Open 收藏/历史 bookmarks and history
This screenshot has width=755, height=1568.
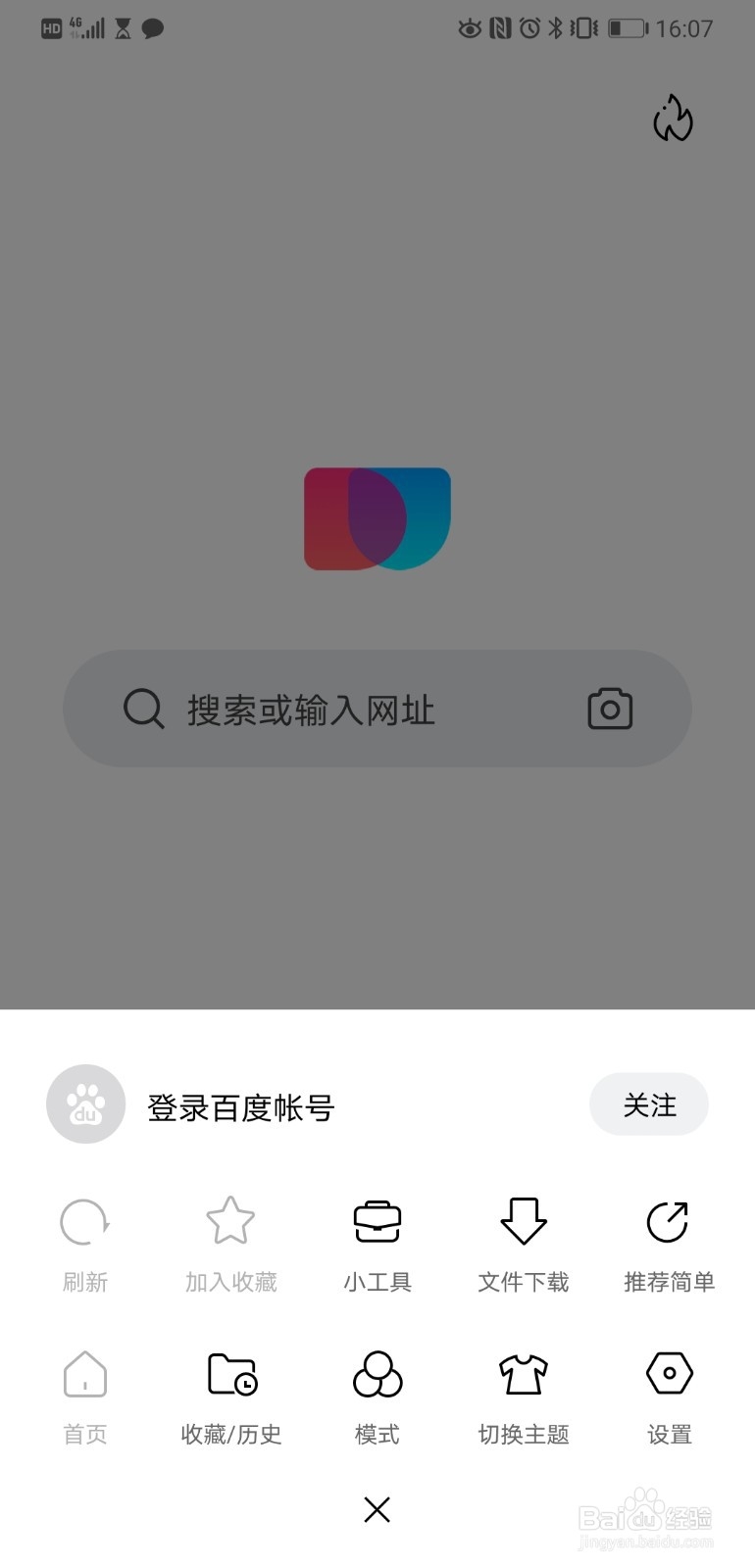click(x=231, y=1397)
